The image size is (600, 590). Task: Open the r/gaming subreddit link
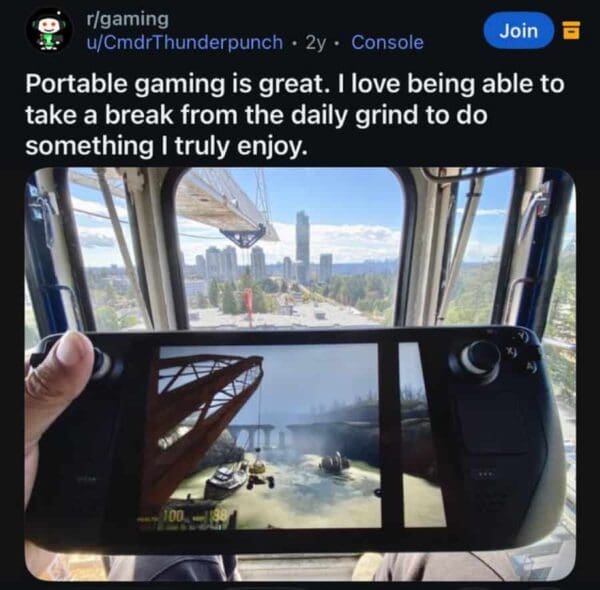coord(128,19)
